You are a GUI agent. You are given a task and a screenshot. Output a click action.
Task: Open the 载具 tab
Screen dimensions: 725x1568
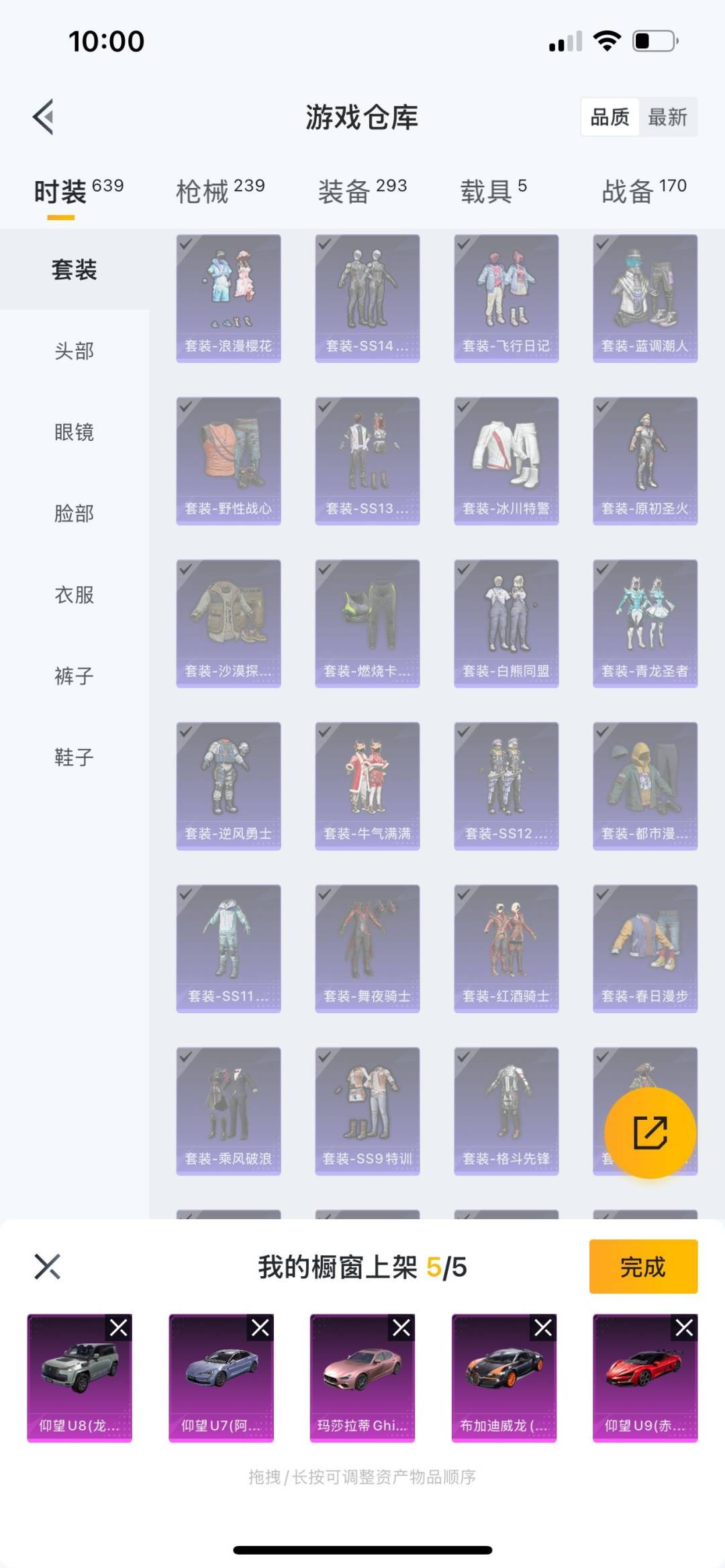tap(493, 191)
